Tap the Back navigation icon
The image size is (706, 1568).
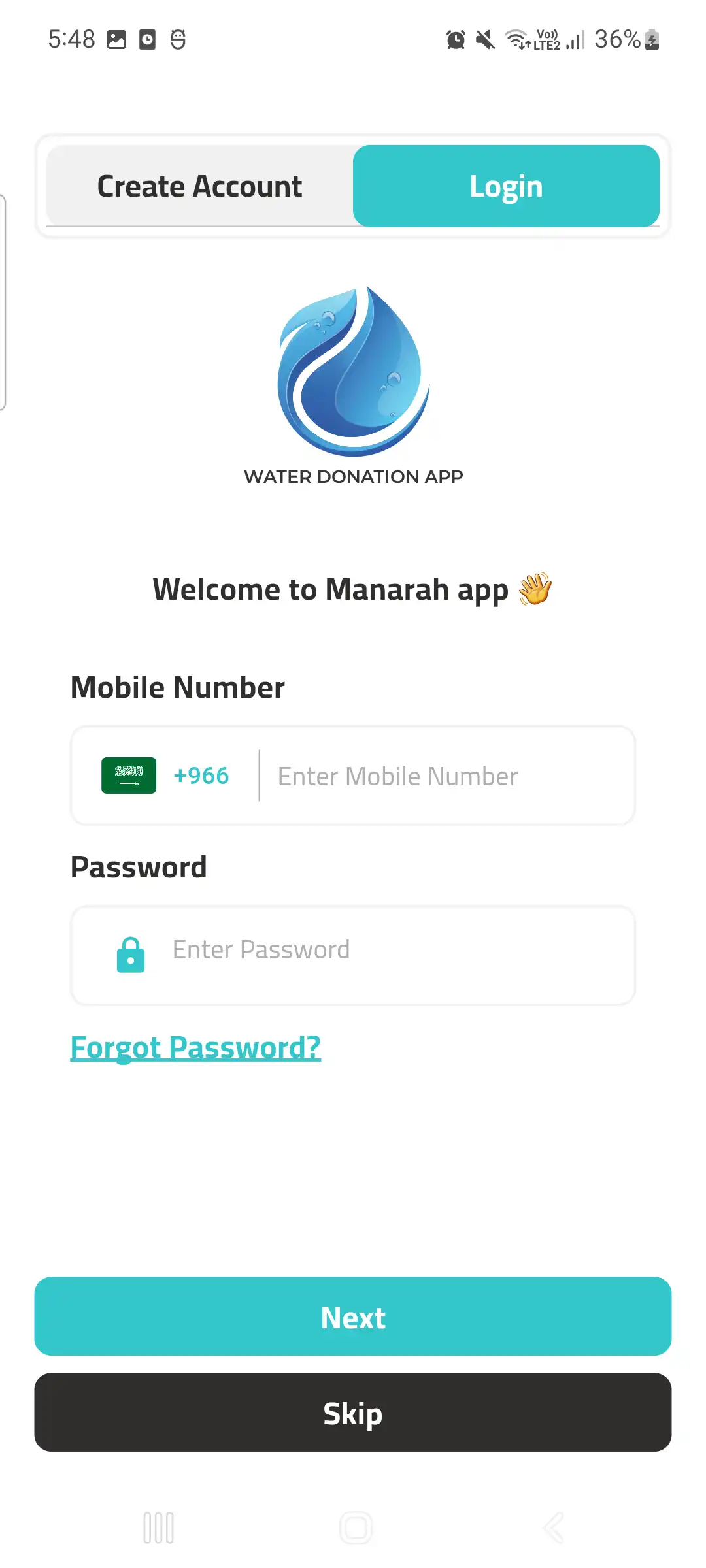click(x=552, y=1527)
